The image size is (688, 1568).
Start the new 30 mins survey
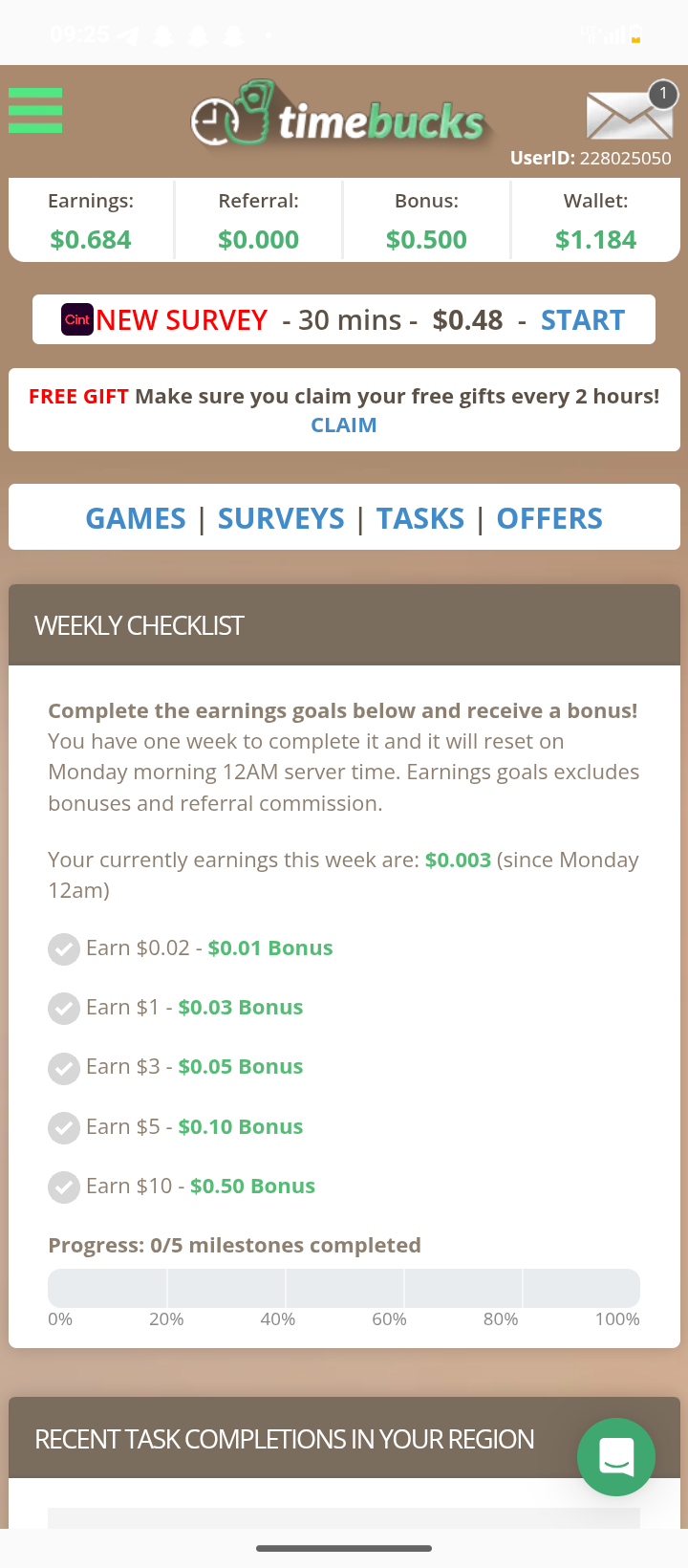(582, 319)
